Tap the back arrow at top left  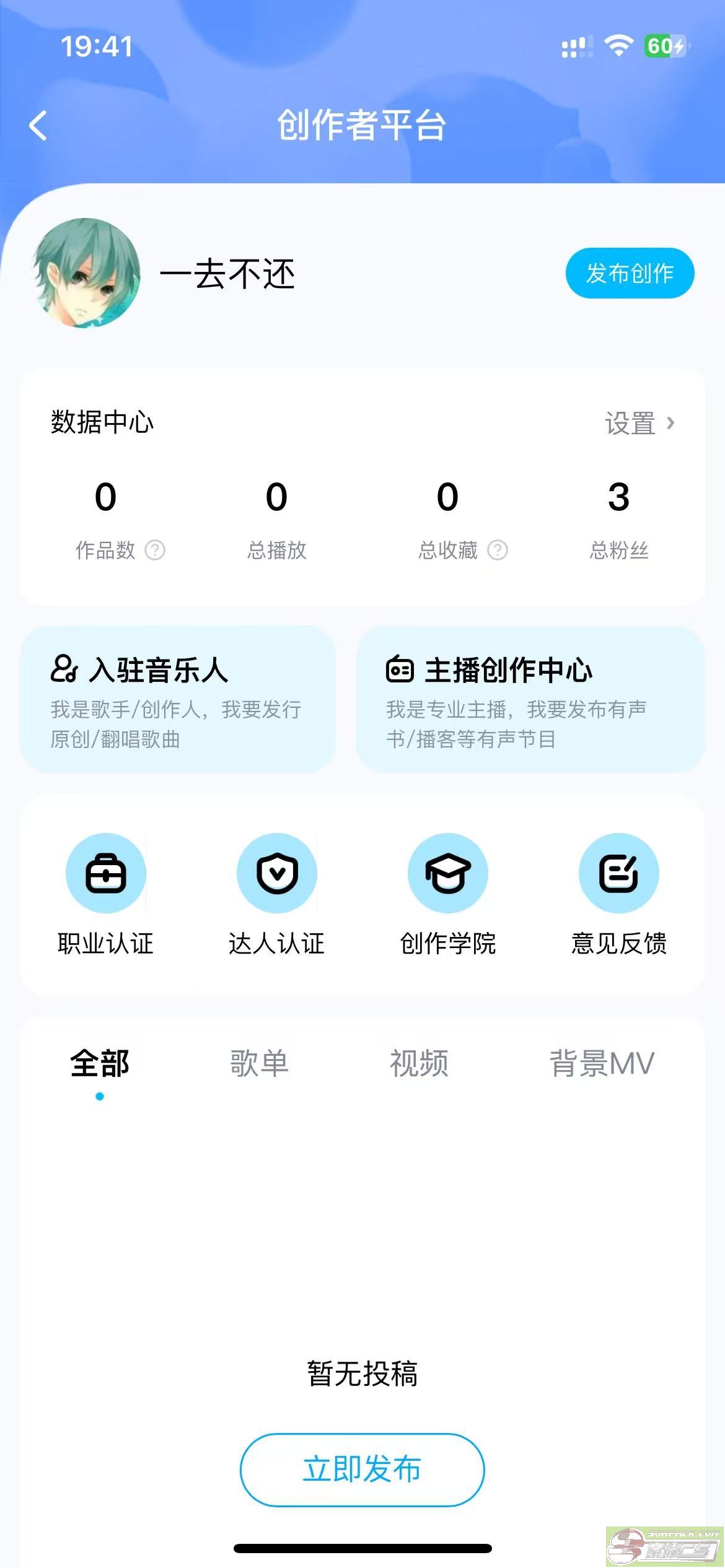click(x=38, y=126)
